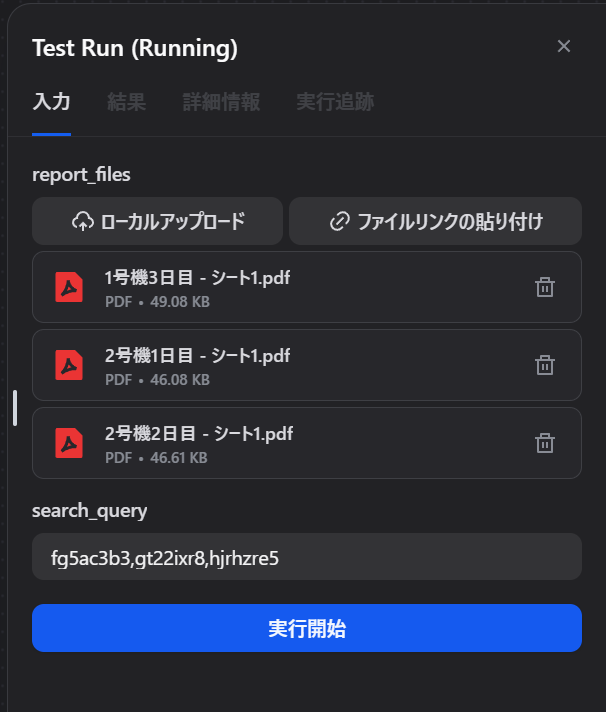Start the run with 実行開始
Viewport: 606px width, 712px height.
click(306, 629)
